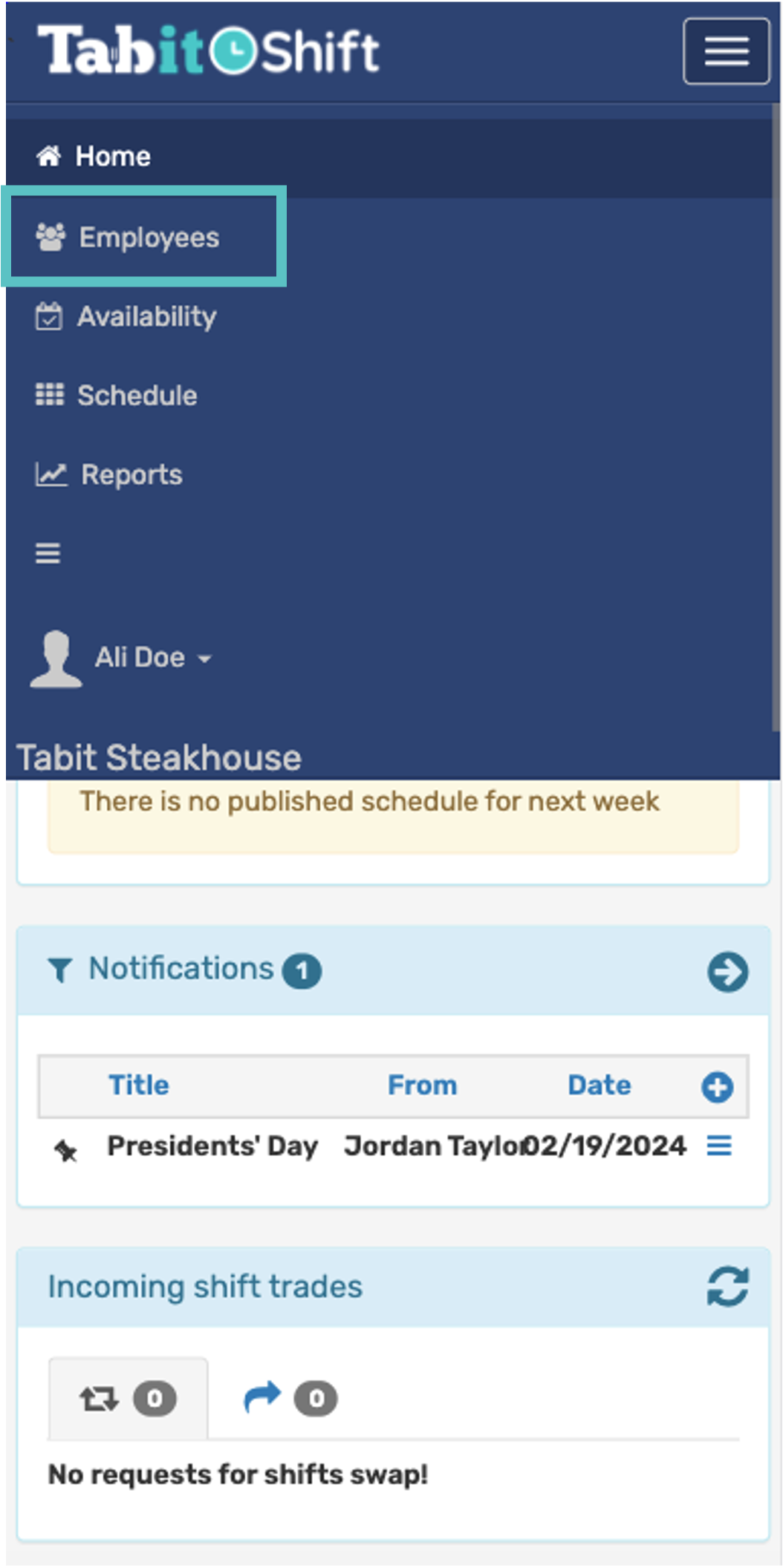783x1568 pixels.
Task: Filter notifications using the funnel icon
Action: click(59, 970)
